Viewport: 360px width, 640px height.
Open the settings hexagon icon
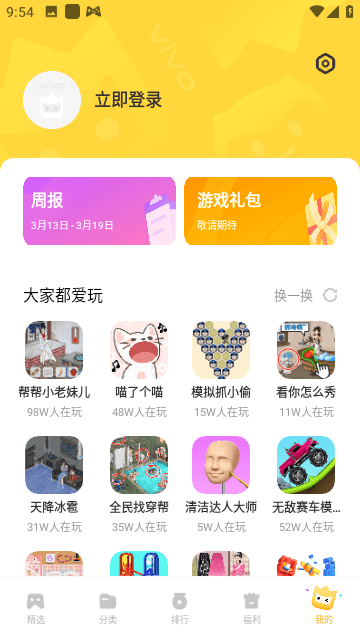coord(325,64)
